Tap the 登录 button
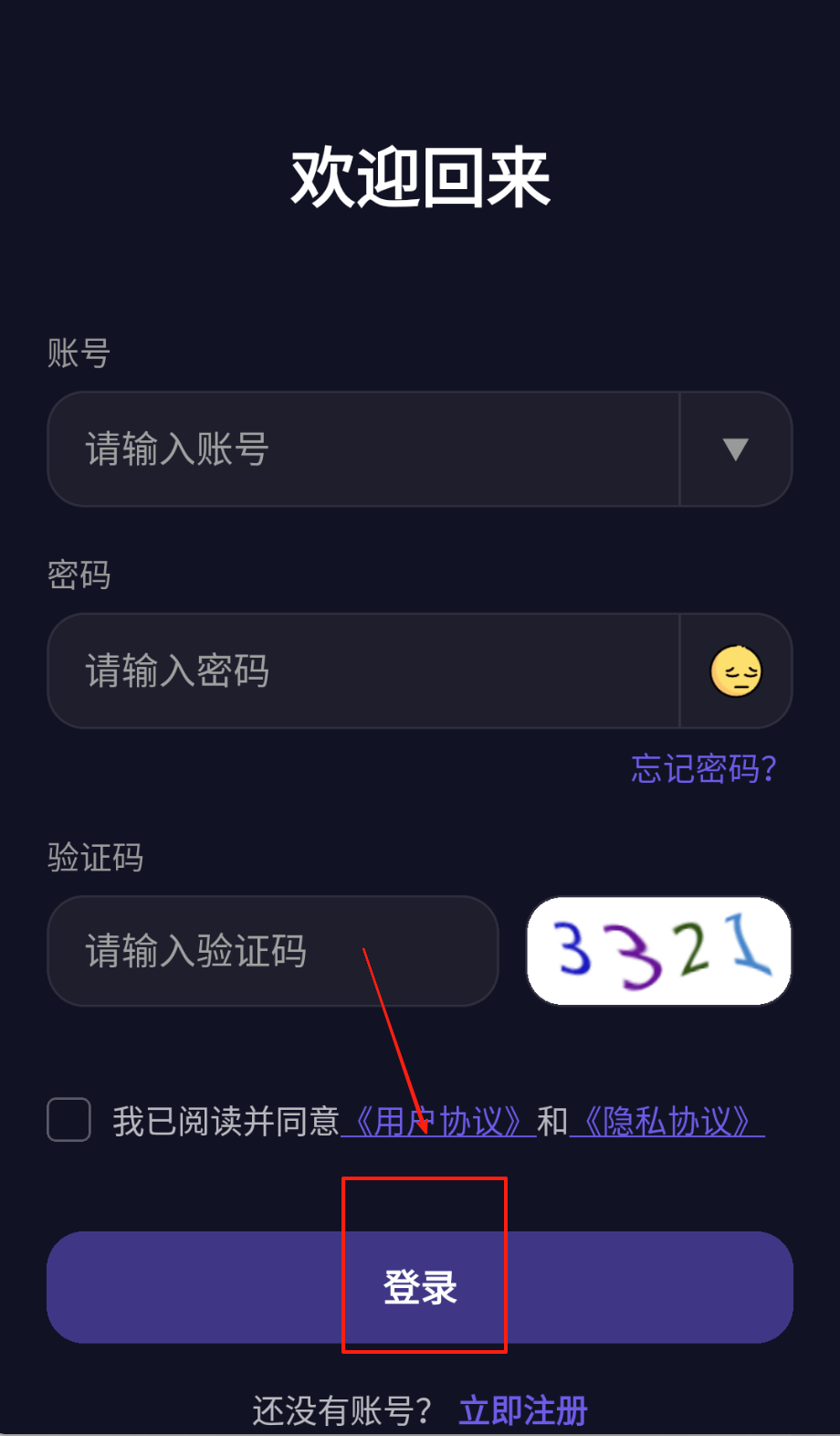 [420, 1287]
